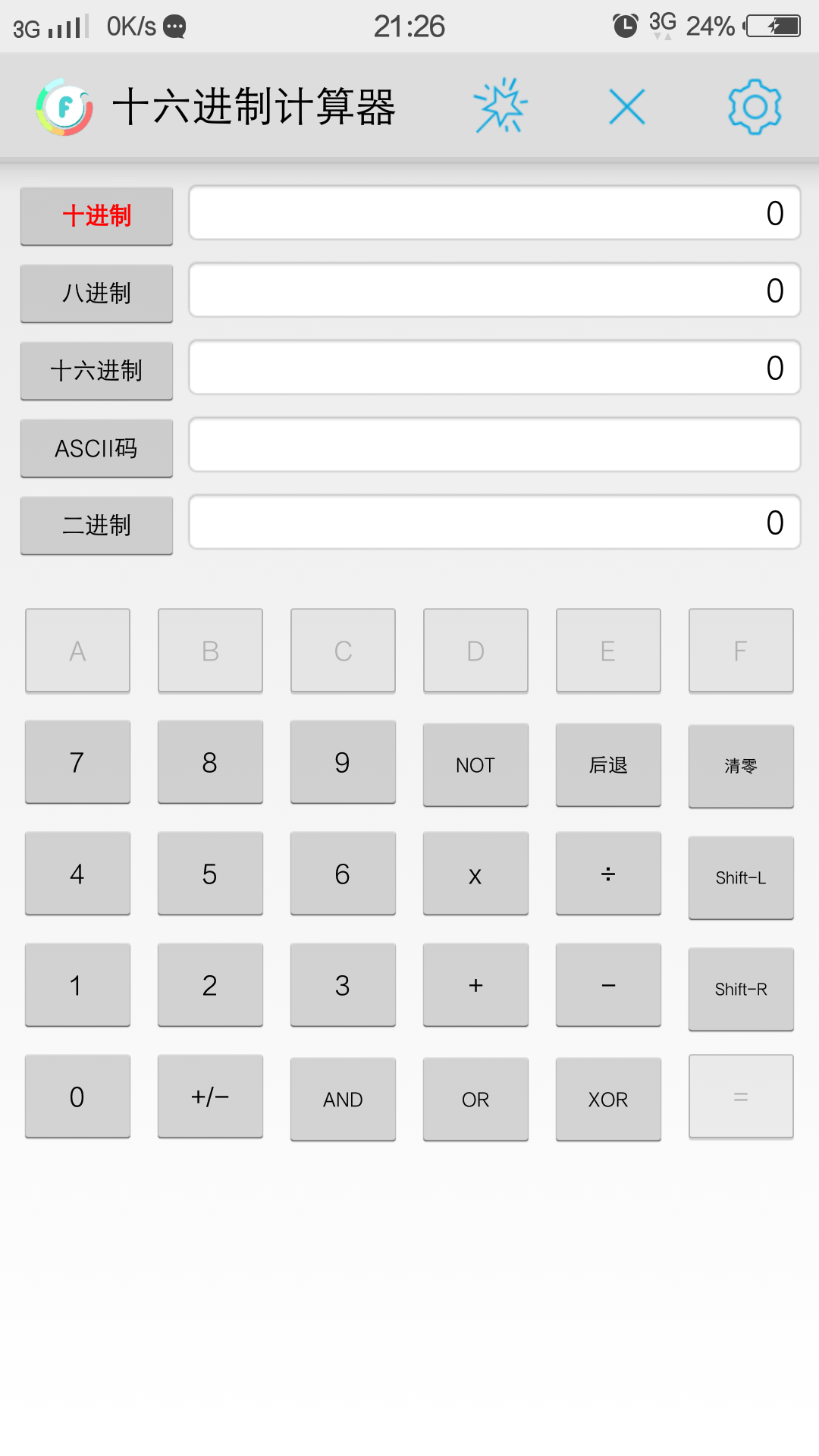This screenshot has width=819, height=1456.
Task: Tap the Shift-L key
Action: click(x=741, y=878)
